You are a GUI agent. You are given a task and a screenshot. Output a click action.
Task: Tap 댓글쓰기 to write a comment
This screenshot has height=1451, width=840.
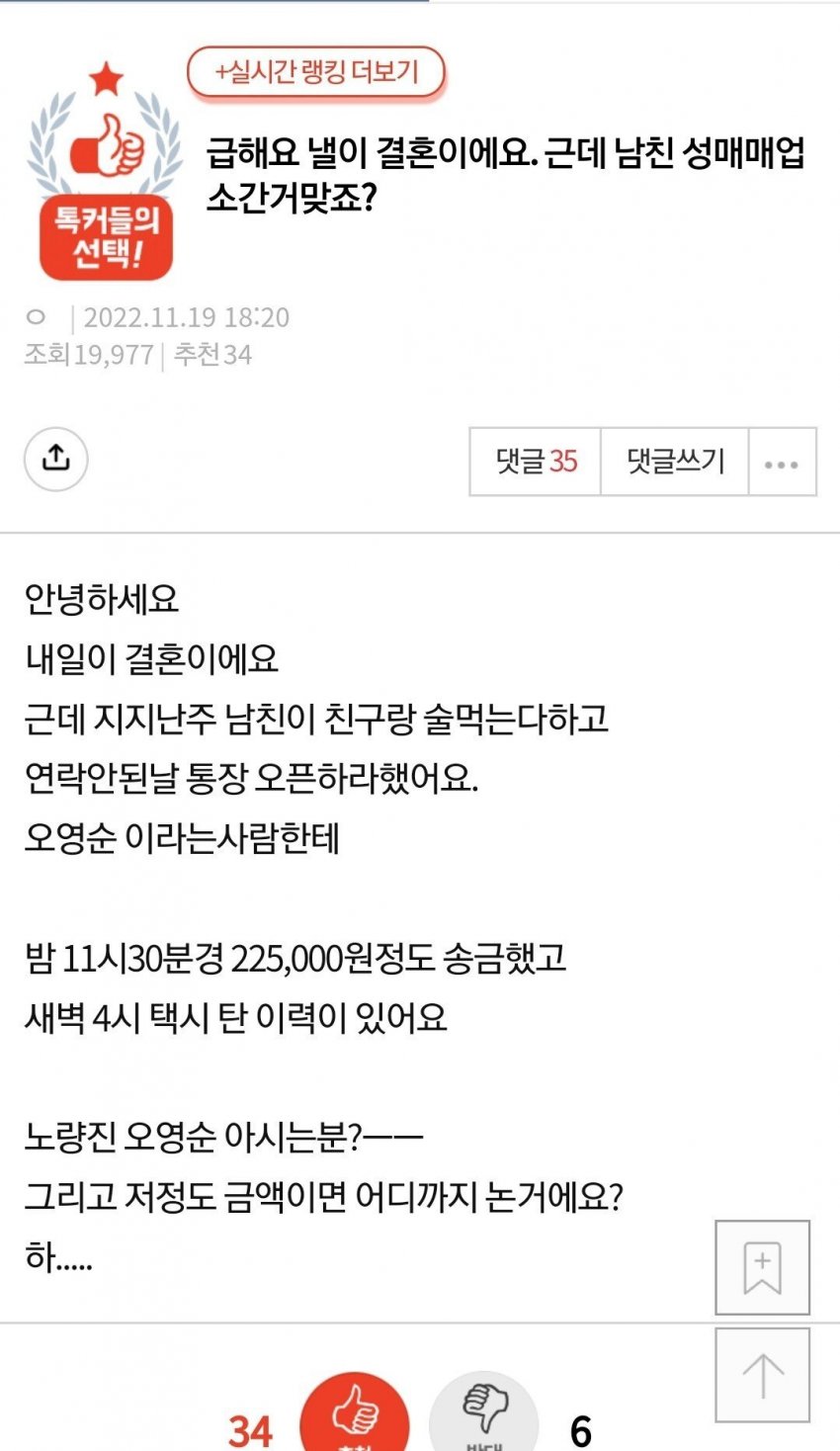(675, 461)
